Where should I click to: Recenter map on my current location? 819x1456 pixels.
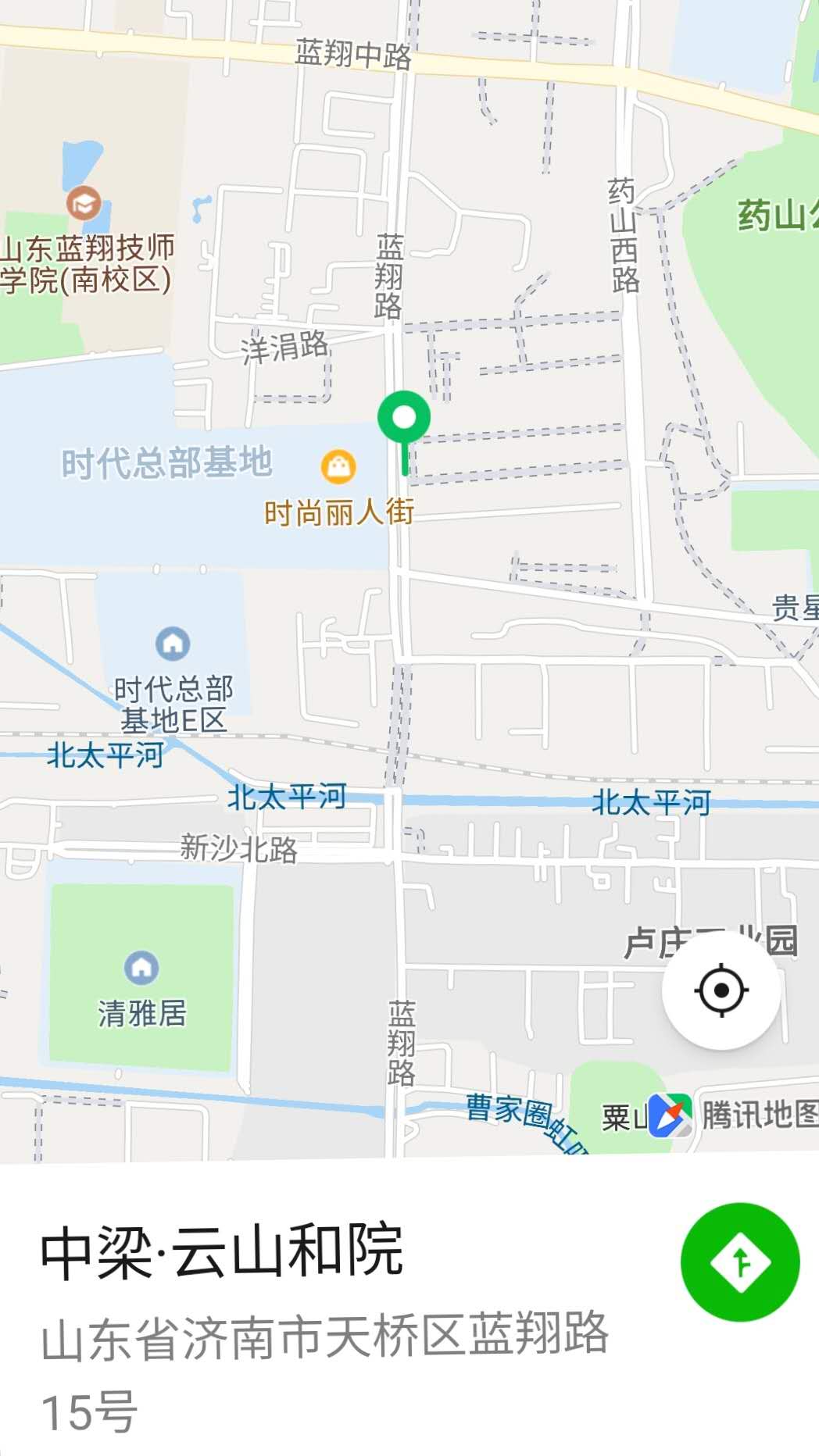click(721, 990)
